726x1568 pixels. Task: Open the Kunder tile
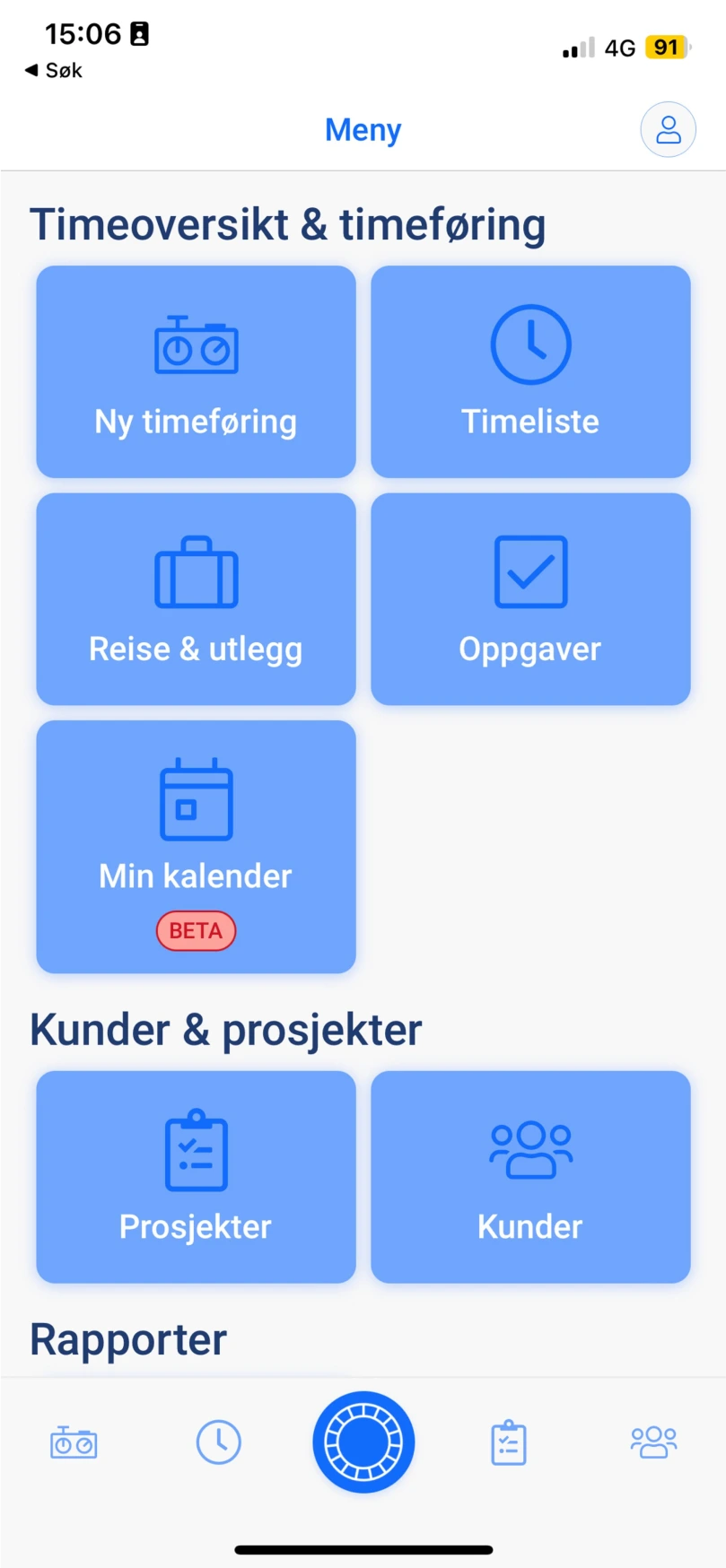coord(530,1176)
